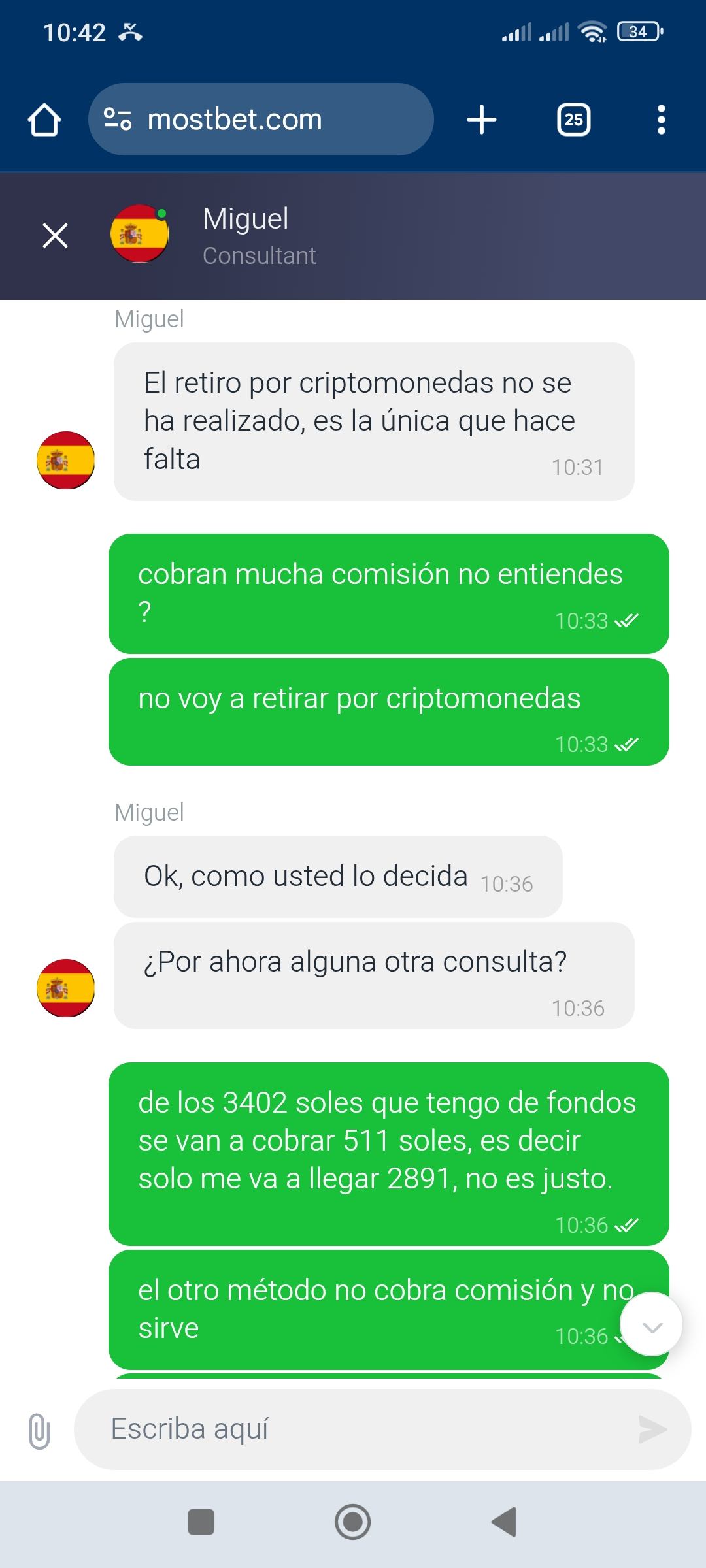The image size is (706, 1568).
Task: Open recent apps with the square button
Action: coord(201,1522)
